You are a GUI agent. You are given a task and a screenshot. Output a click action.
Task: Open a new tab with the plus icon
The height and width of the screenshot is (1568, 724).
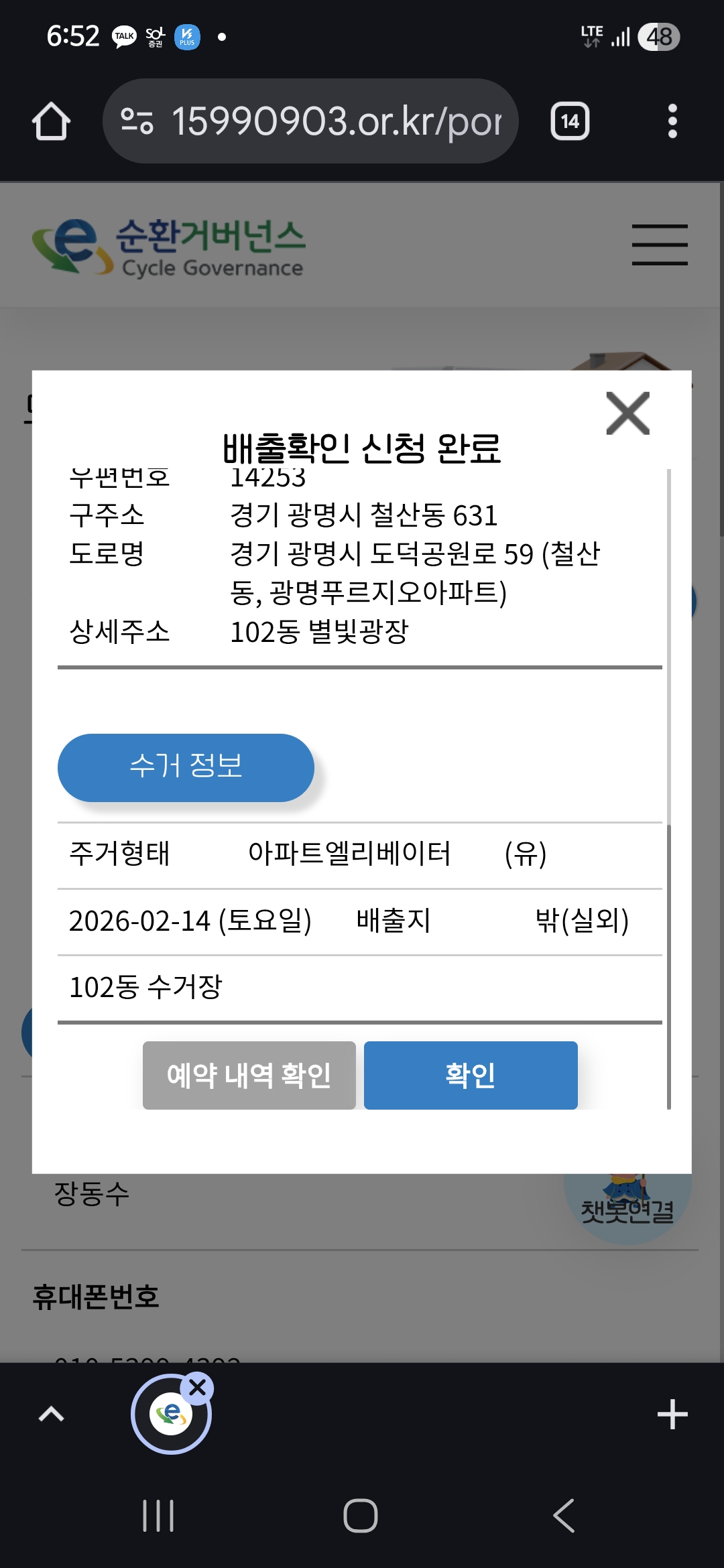coord(672,1415)
